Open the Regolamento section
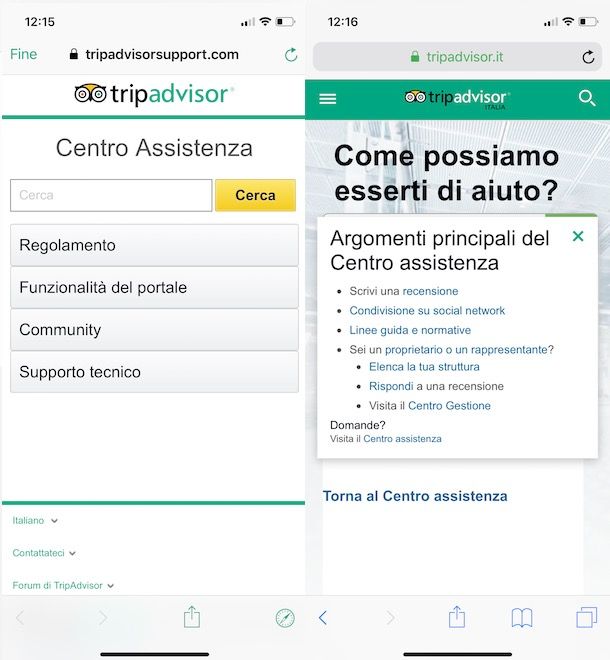 pos(154,245)
